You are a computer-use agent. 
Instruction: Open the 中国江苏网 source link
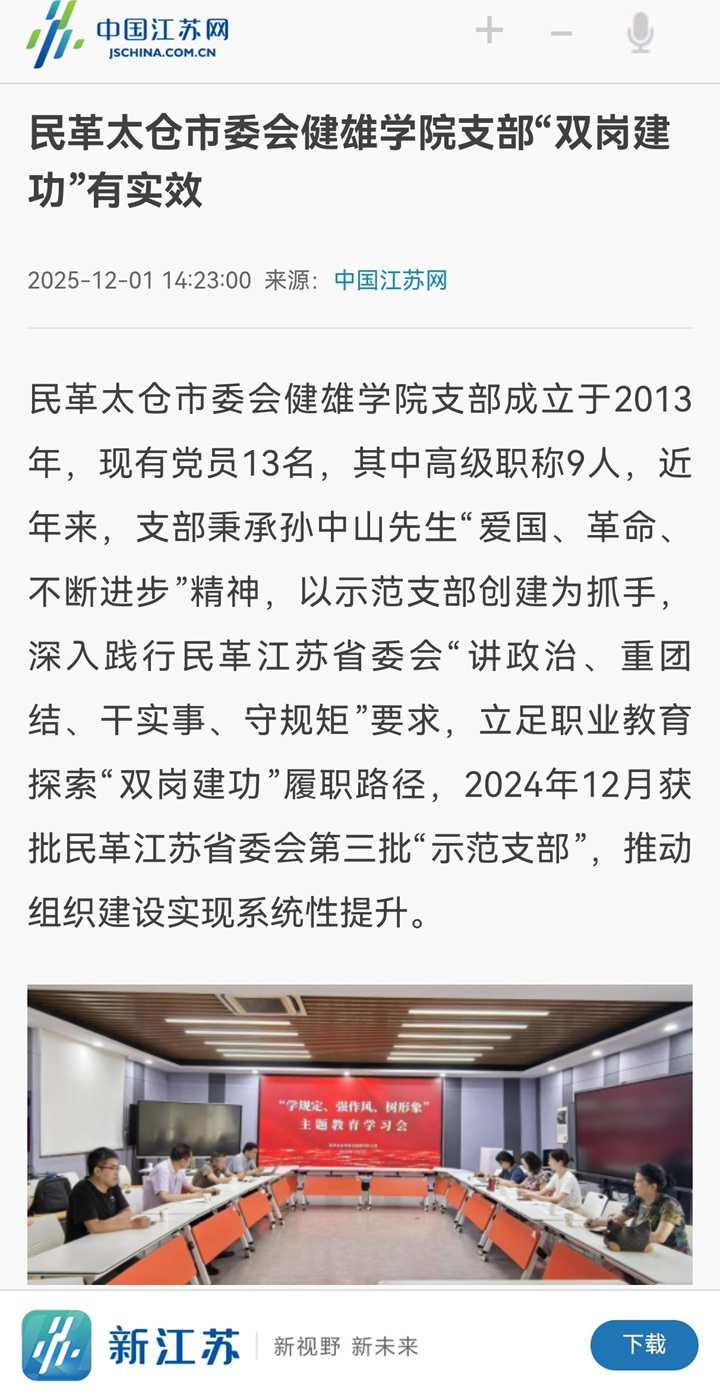pyautogui.click(x=390, y=280)
